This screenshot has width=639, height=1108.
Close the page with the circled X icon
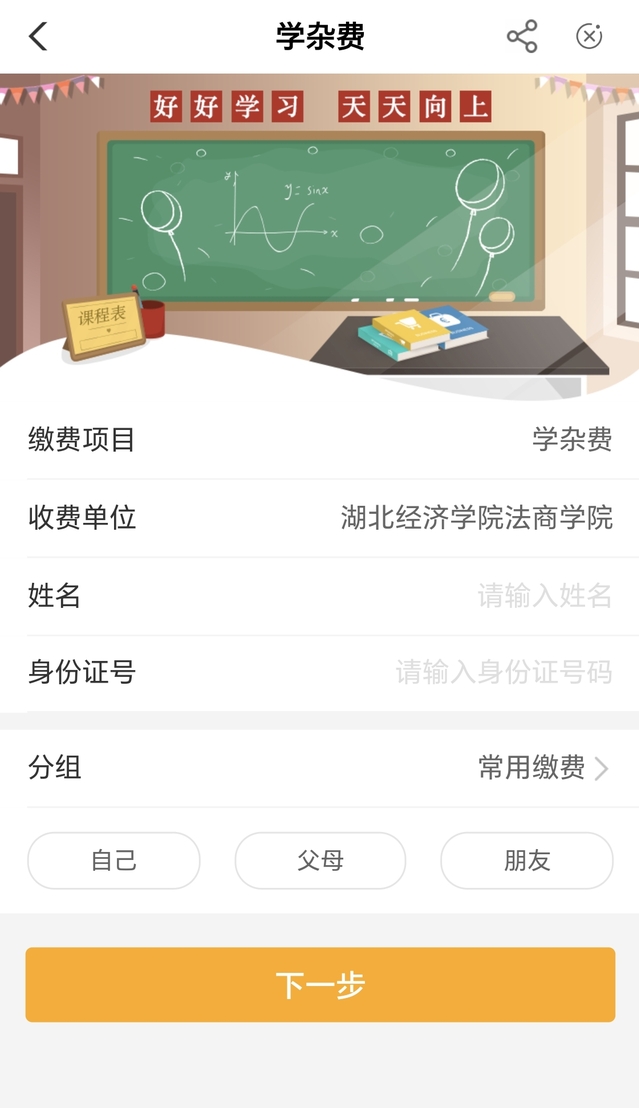(589, 37)
